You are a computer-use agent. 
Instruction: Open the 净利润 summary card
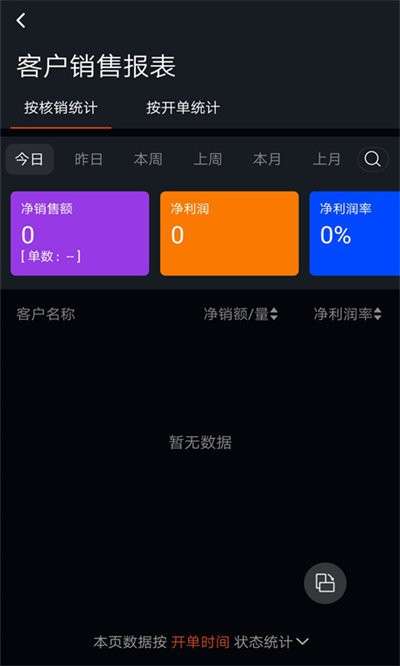point(229,234)
